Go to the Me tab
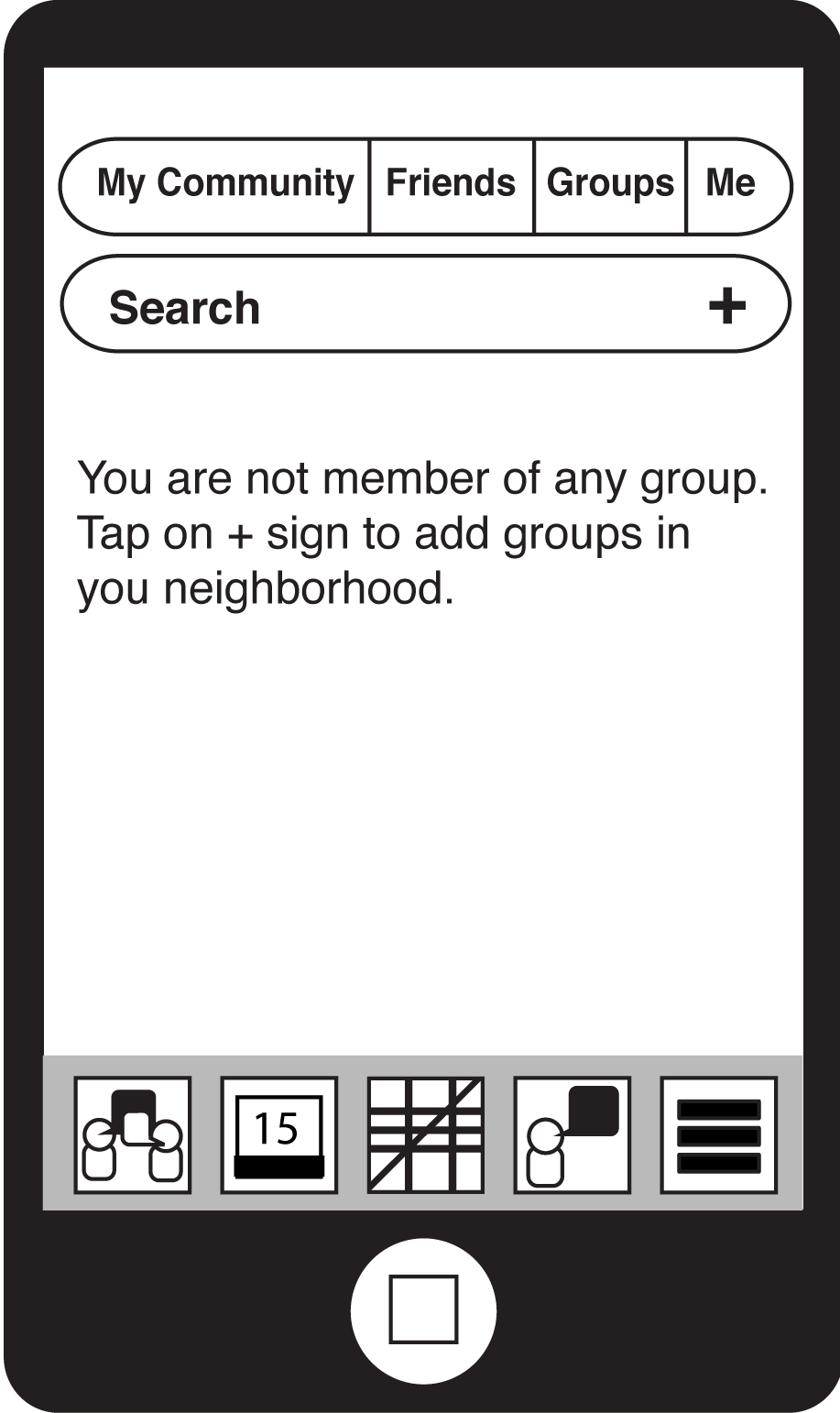 pyautogui.click(x=736, y=186)
